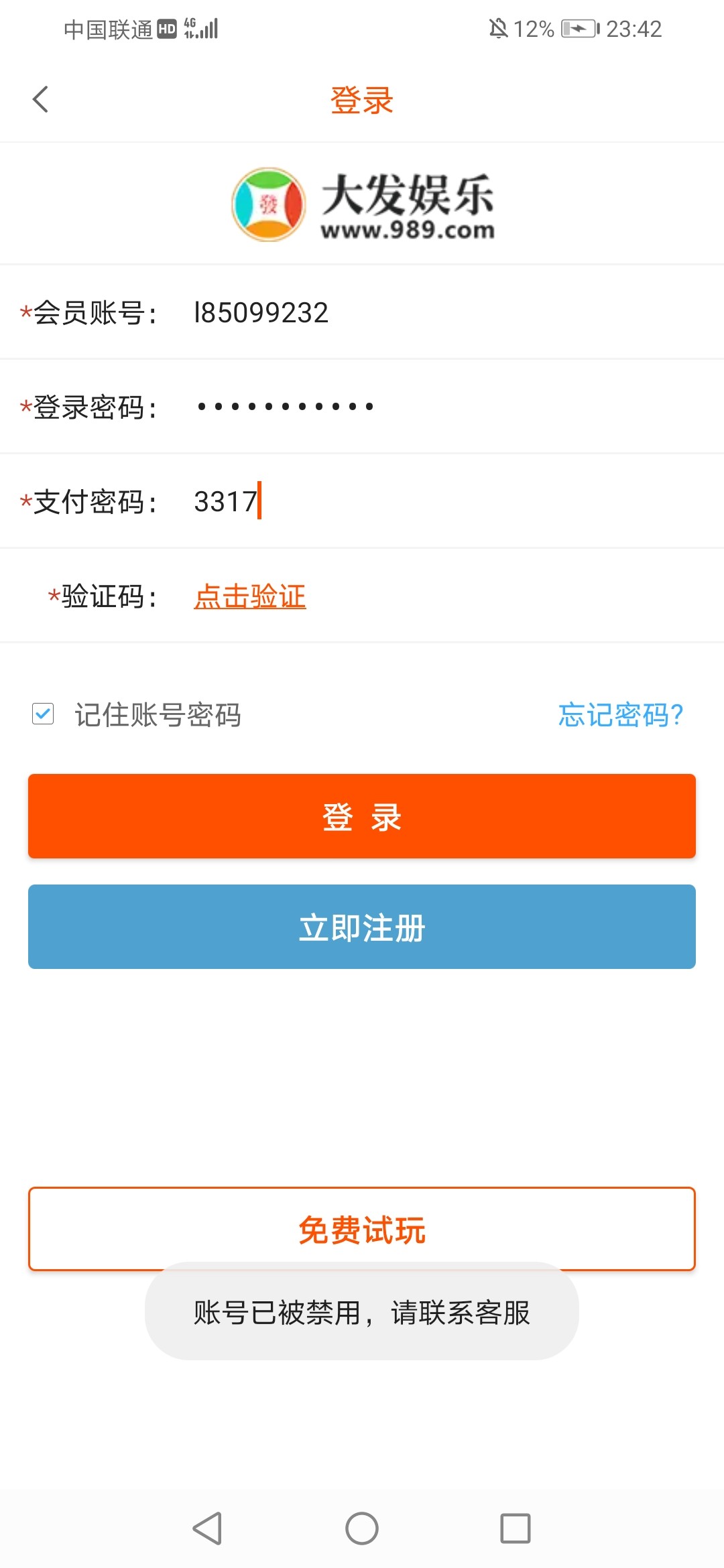Tap the 登录 page title
Image resolution: width=724 pixels, height=1568 pixels.
click(x=362, y=99)
